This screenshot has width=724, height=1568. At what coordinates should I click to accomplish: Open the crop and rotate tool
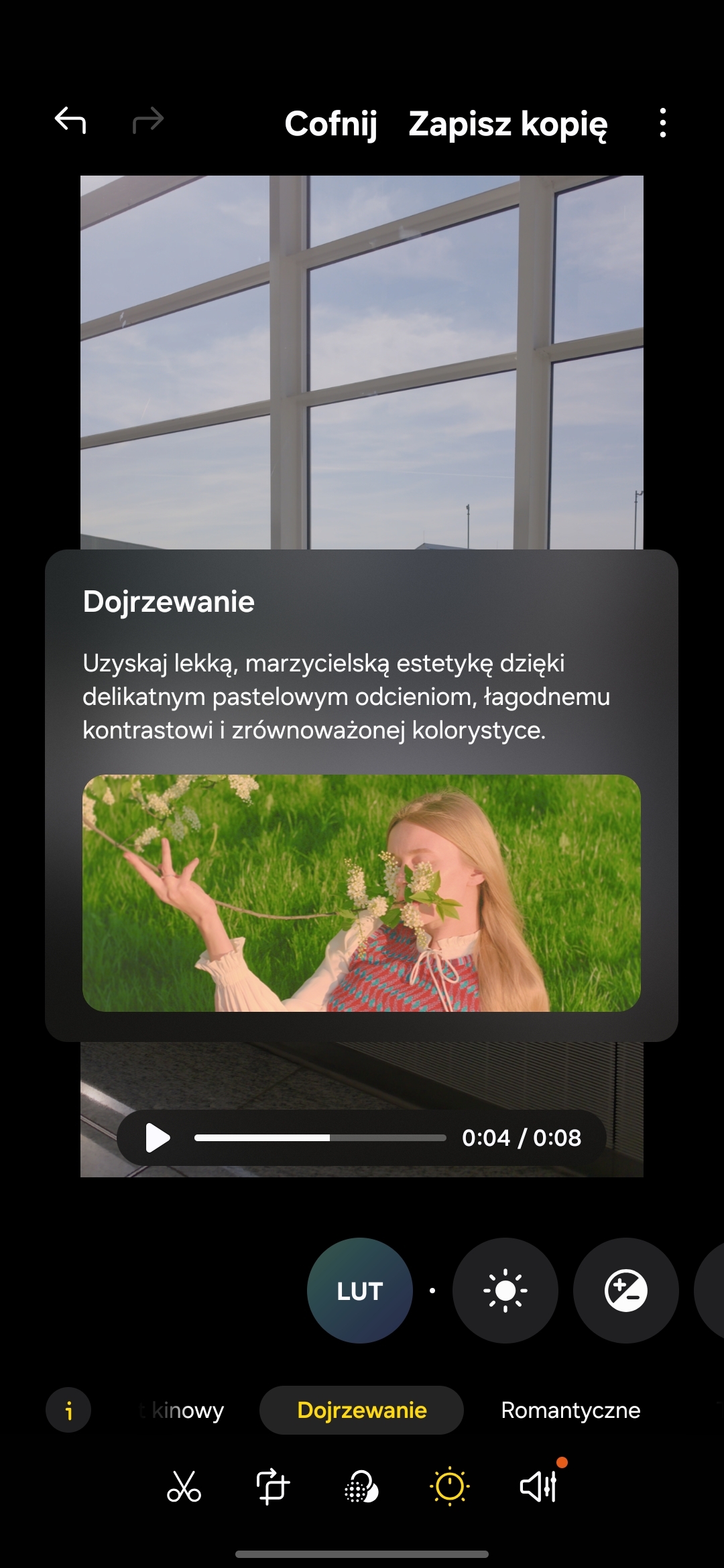(x=273, y=1487)
